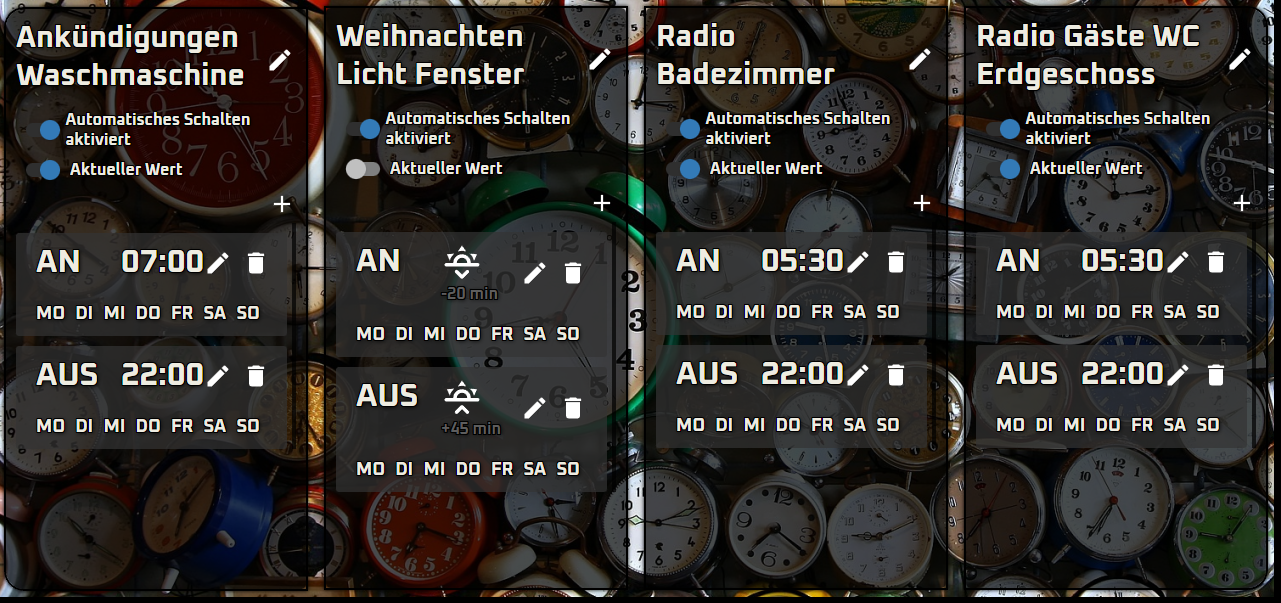Toggle SA on Radio Gäste WC AUS schedule

[x=1175, y=425]
